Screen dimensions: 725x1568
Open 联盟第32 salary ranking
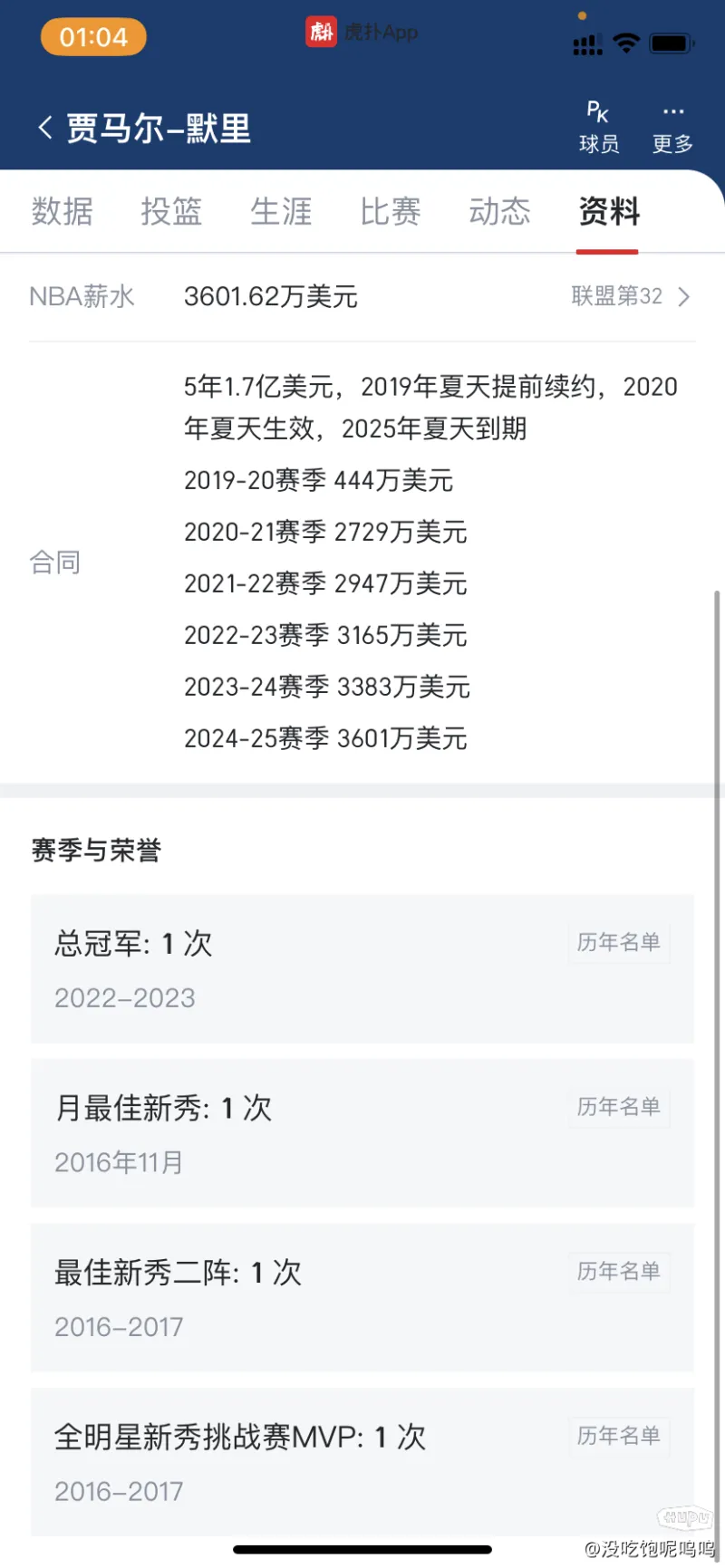pyautogui.click(x=631, y=296)
